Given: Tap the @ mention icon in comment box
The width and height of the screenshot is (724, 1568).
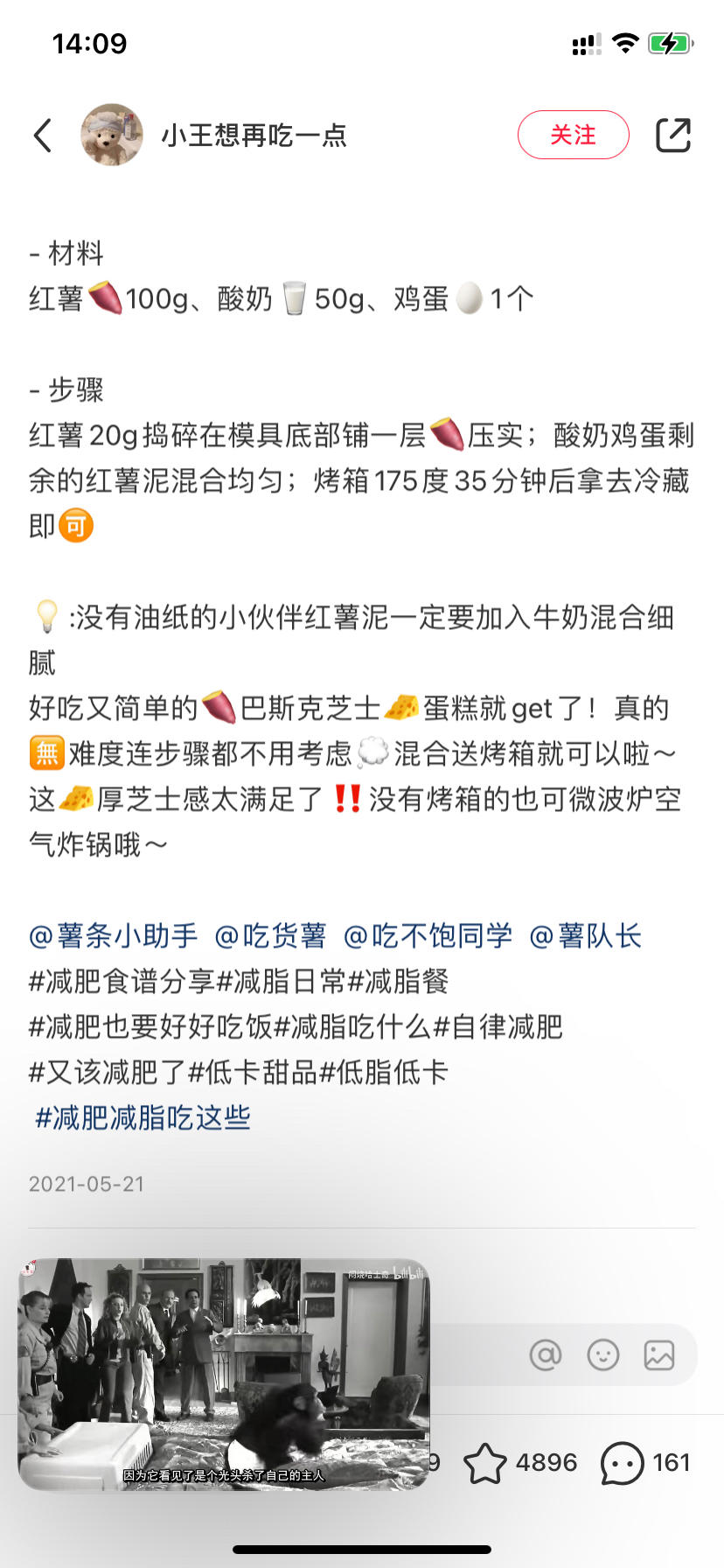Looking at the screenshot, I should coord(546,1355).
